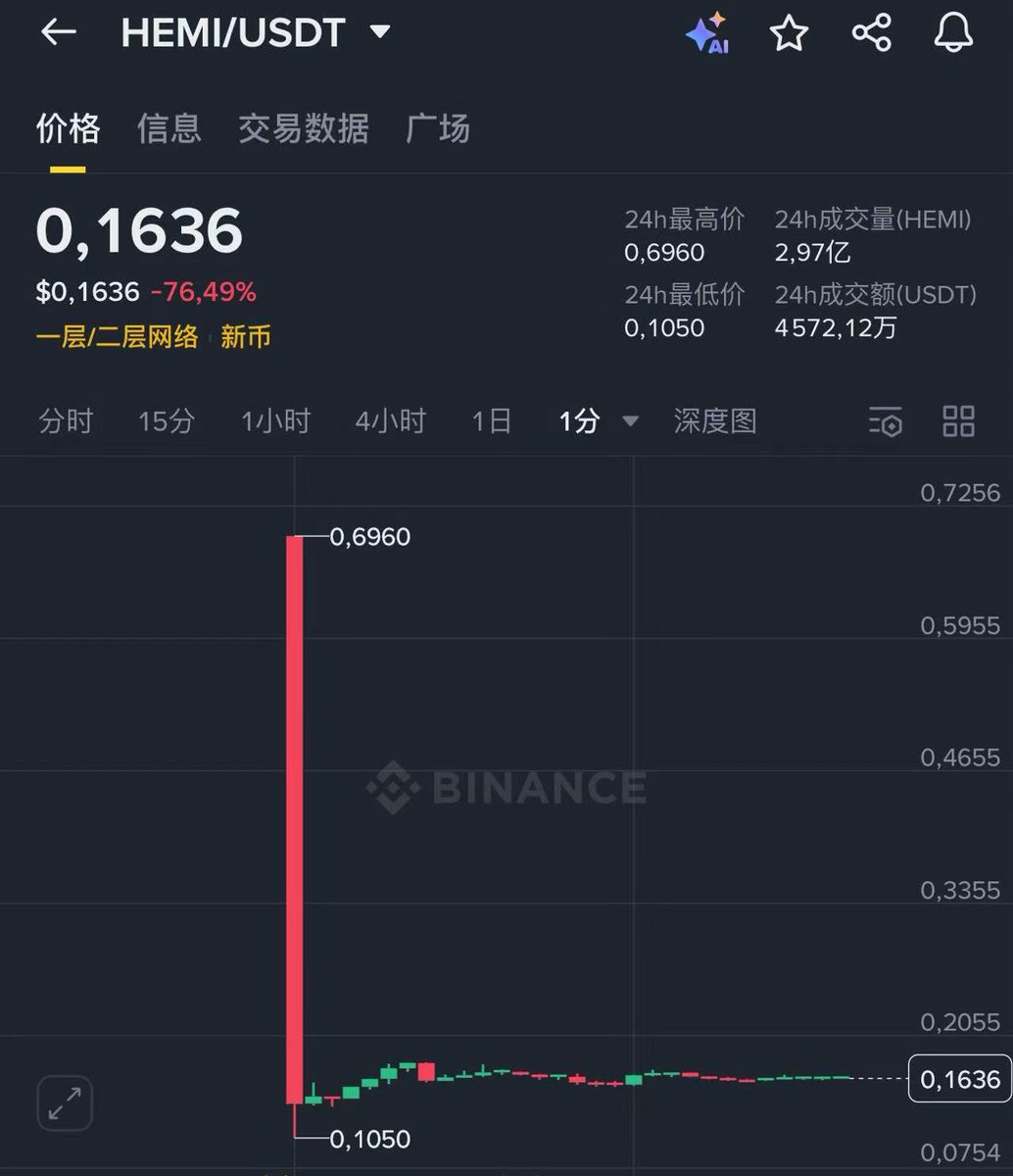Switch chart to 4小时 interval

390,421
